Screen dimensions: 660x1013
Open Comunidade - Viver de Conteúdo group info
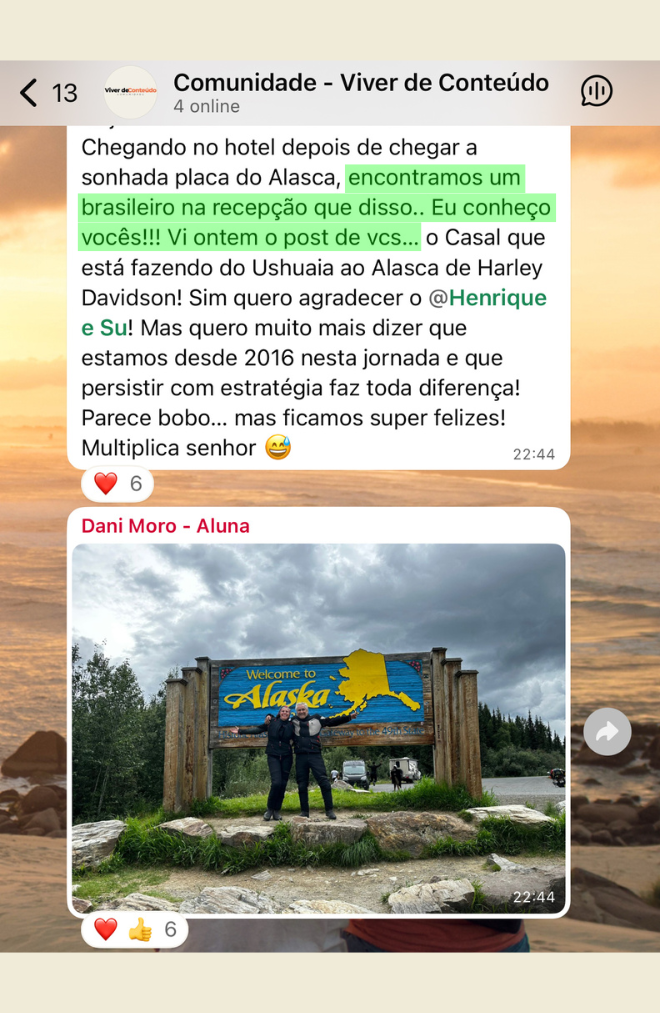[x=360, y=92]
